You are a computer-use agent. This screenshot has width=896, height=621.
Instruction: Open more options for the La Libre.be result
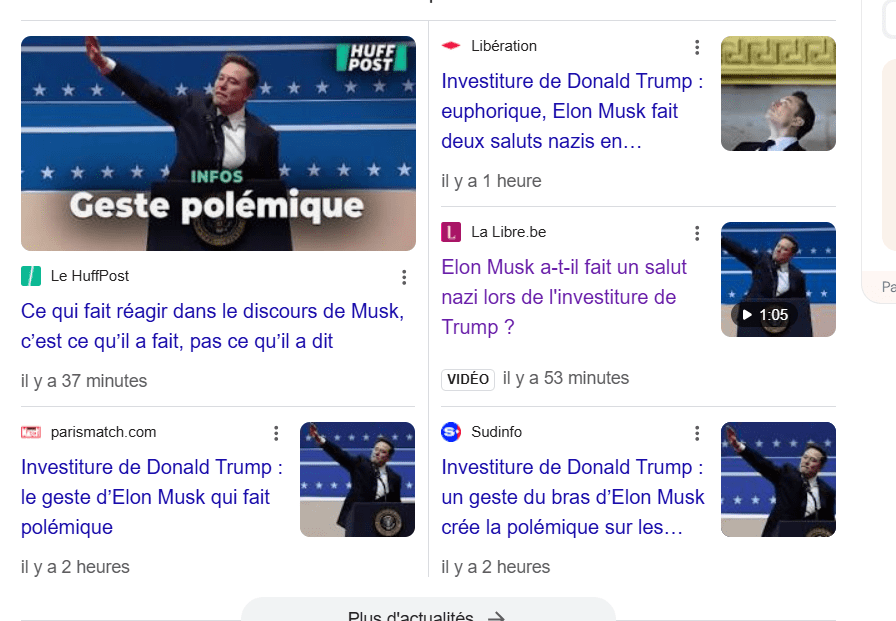tap(697, 233)
